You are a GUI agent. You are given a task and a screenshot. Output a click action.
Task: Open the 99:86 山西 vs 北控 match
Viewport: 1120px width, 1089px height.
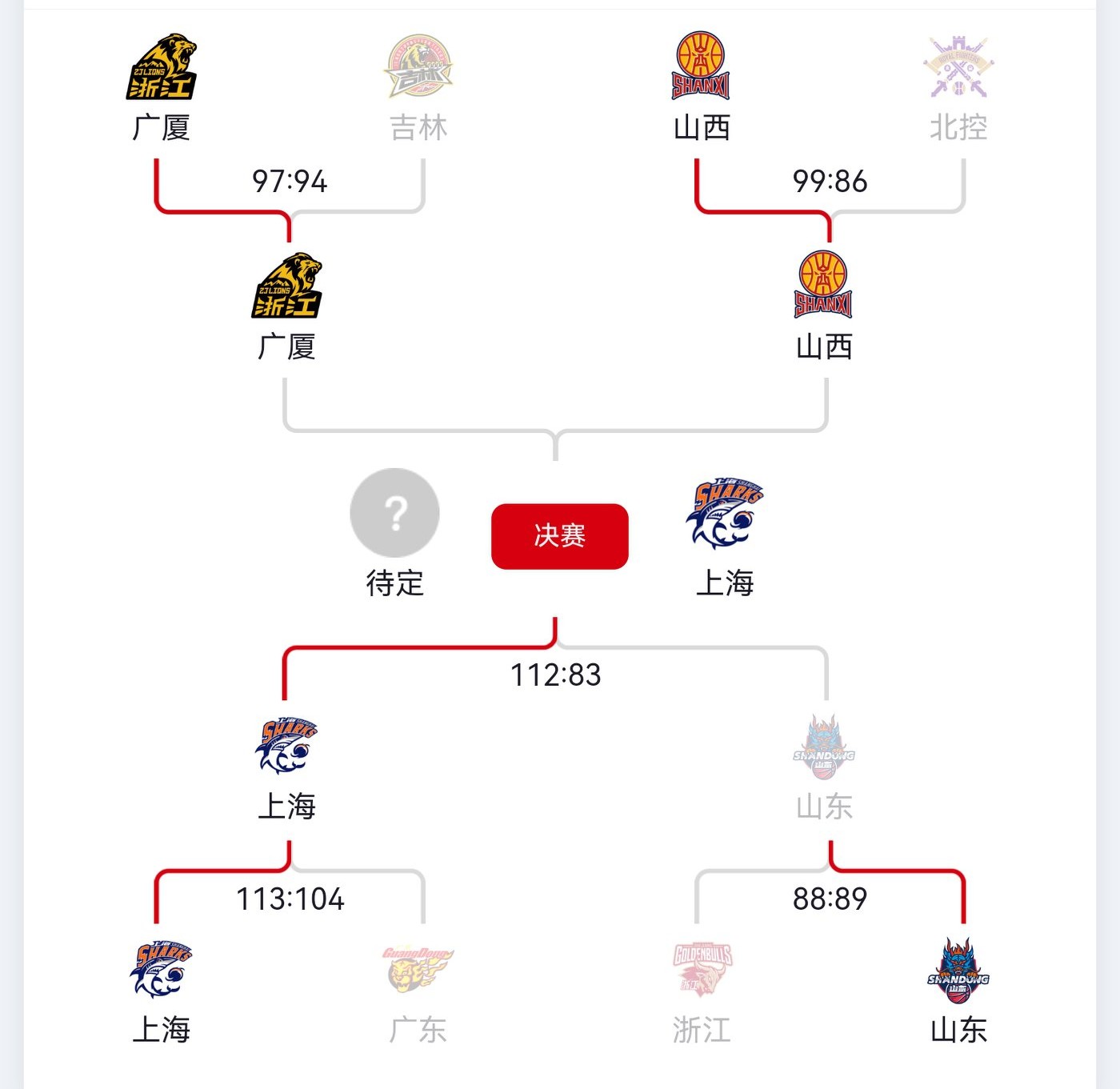[x=830, y=181]
